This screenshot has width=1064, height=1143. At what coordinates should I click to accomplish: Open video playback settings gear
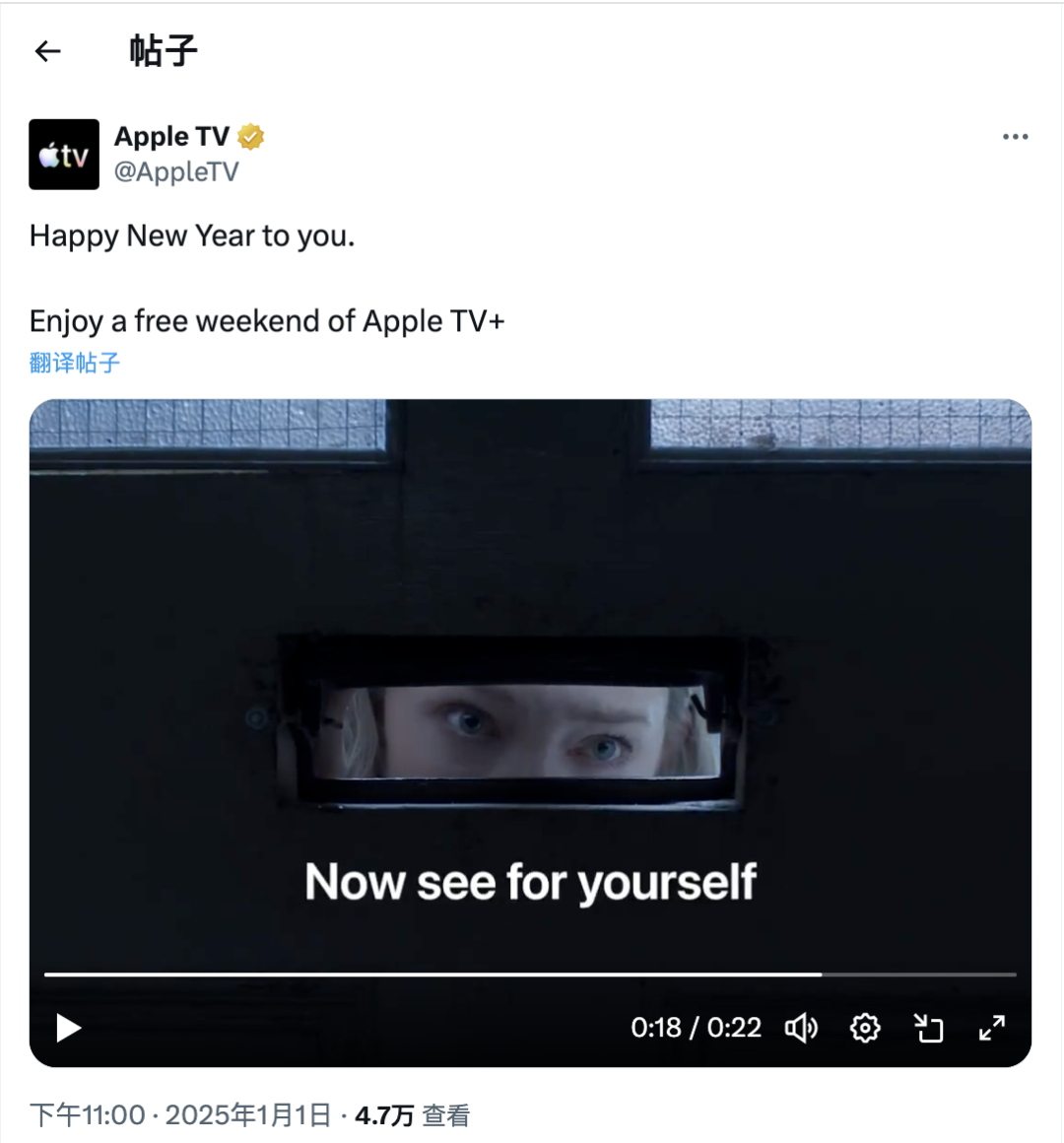click(x=865, y=1028)
